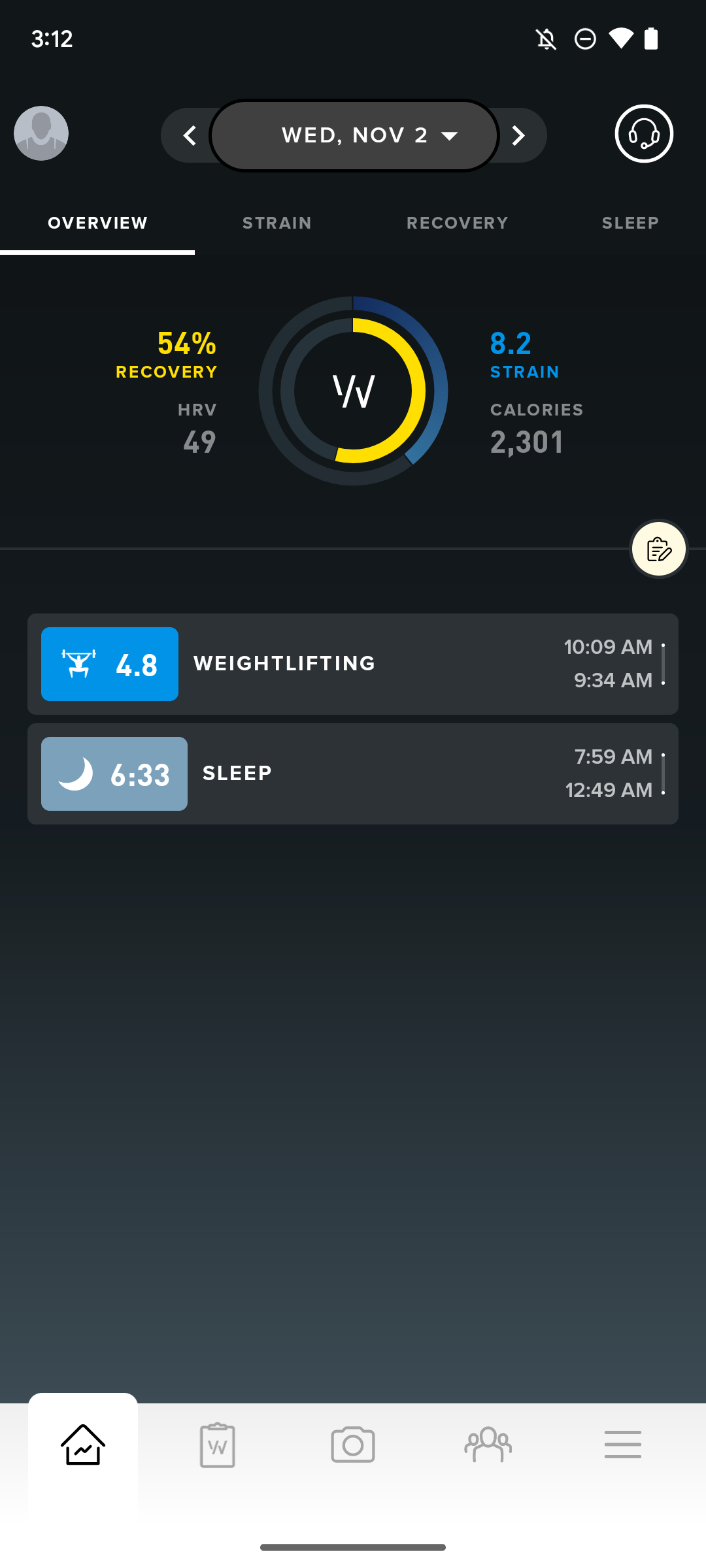This screenshot has height=1568, width=706.
Task: Tap the profile avatar
Action: [x=41, y=133]
